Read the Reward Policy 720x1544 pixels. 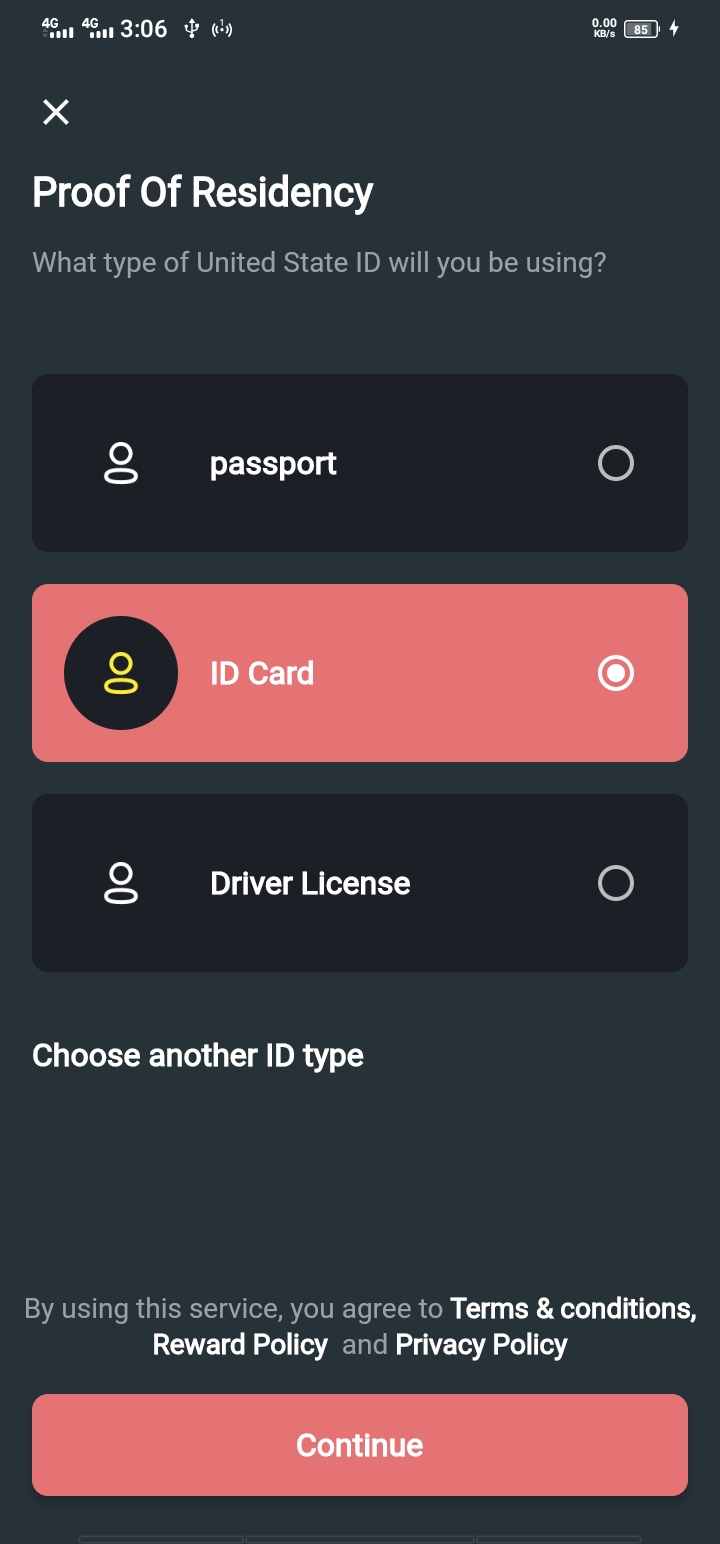click(240, 1345)
